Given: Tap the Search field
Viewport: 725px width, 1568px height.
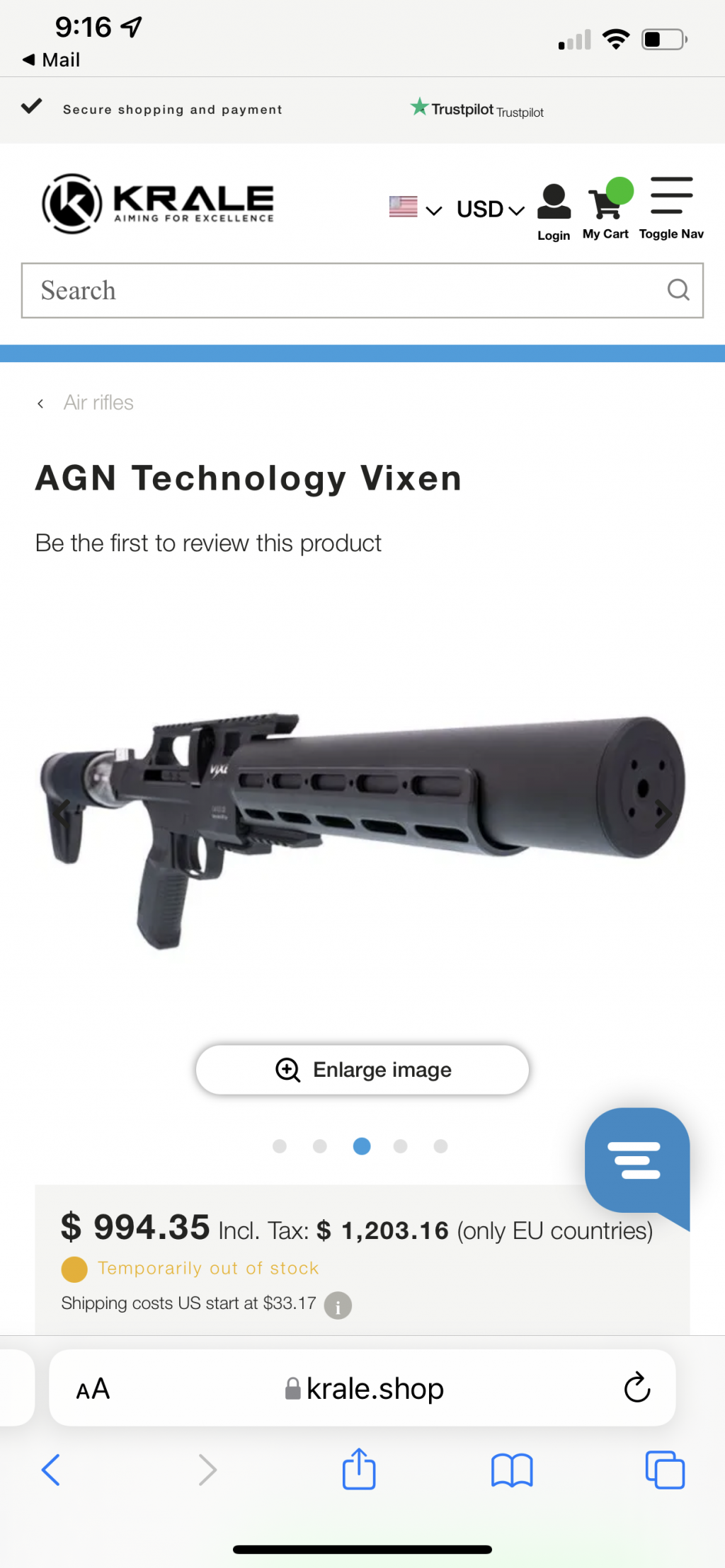Looking at the screenshot, I should click(340, 291).
